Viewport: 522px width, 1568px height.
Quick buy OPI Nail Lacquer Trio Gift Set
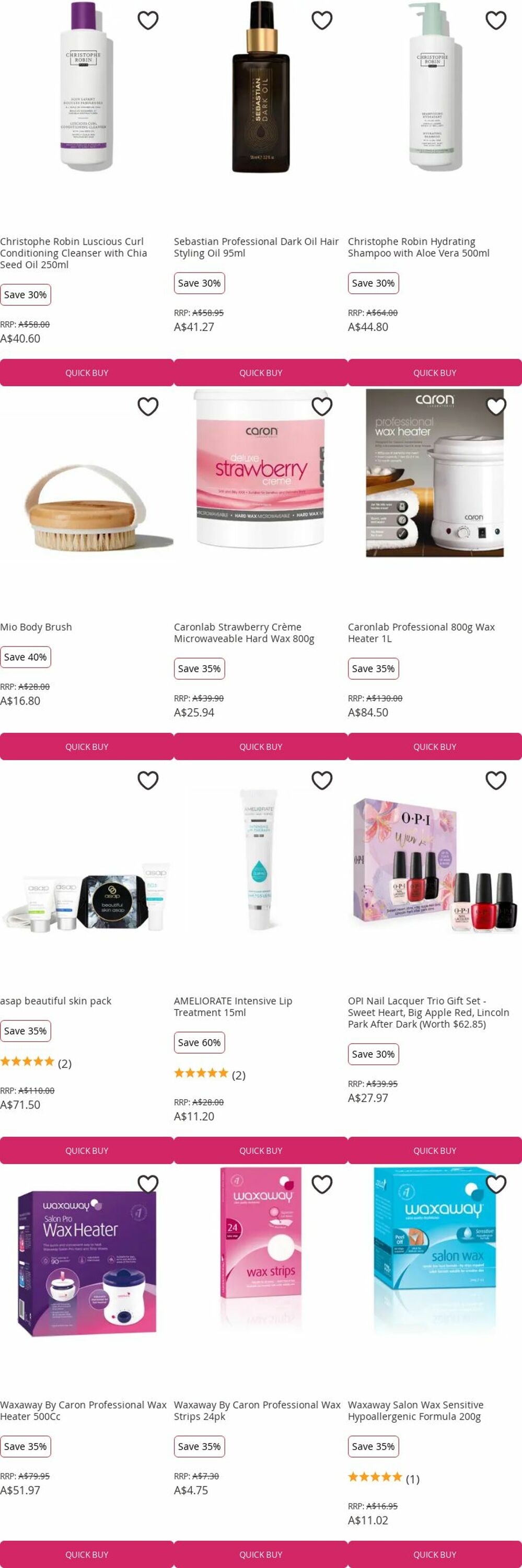pyautogui.click(x=434, y=1150)
